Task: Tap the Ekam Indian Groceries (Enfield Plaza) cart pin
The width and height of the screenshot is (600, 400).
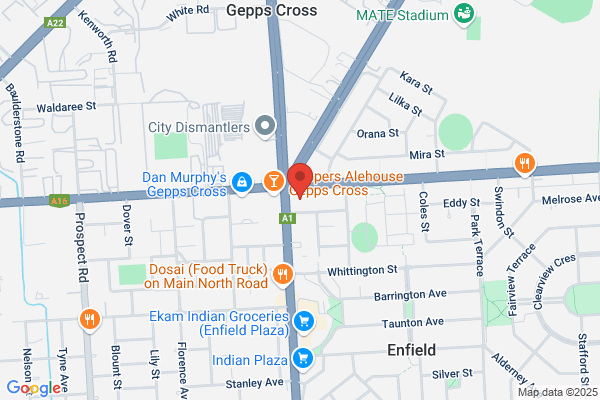Action: tap(304, 322)
